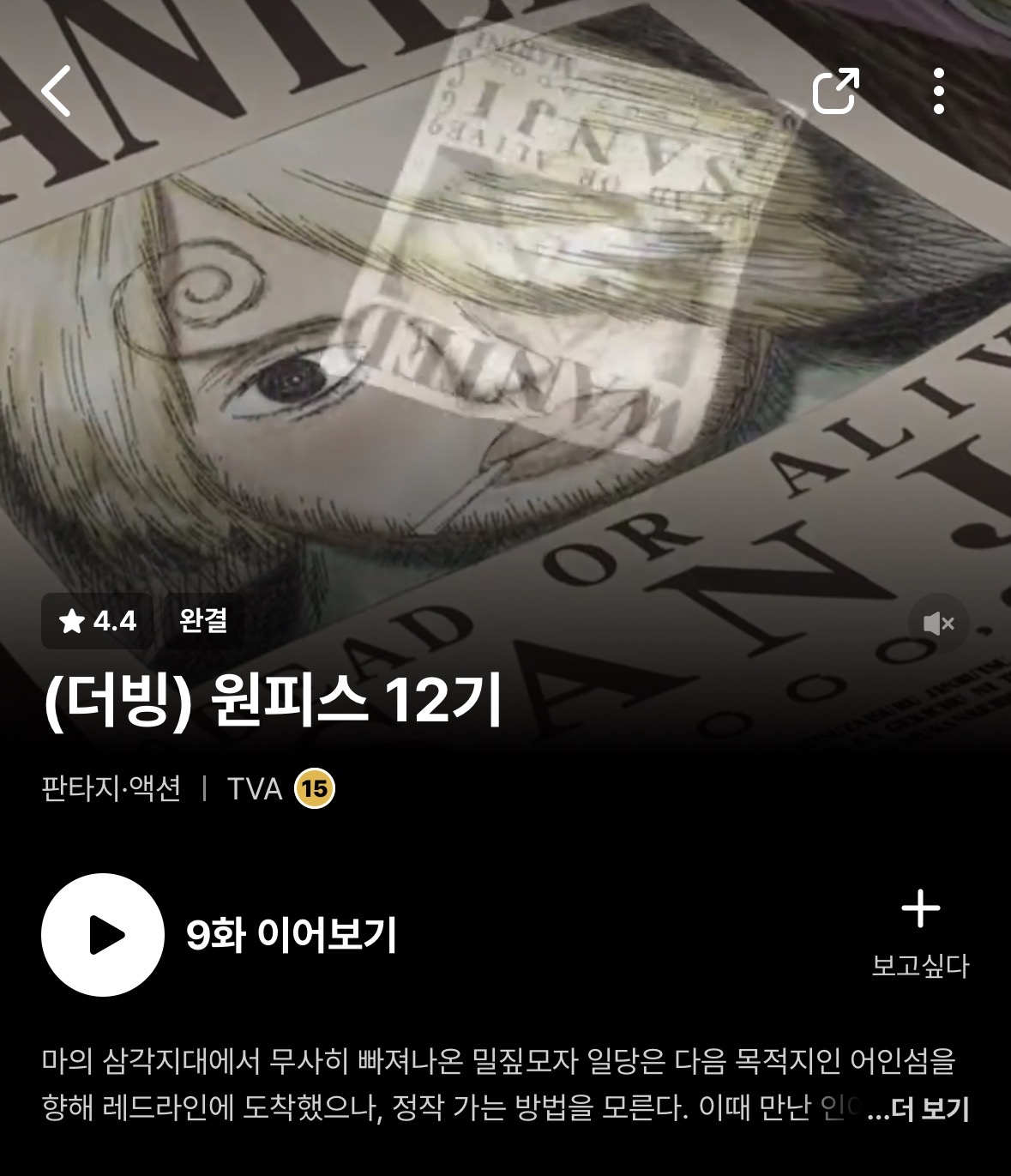Add to 보고싶다 wishlist
The image size is (1011, 1176).
[920, 935]
